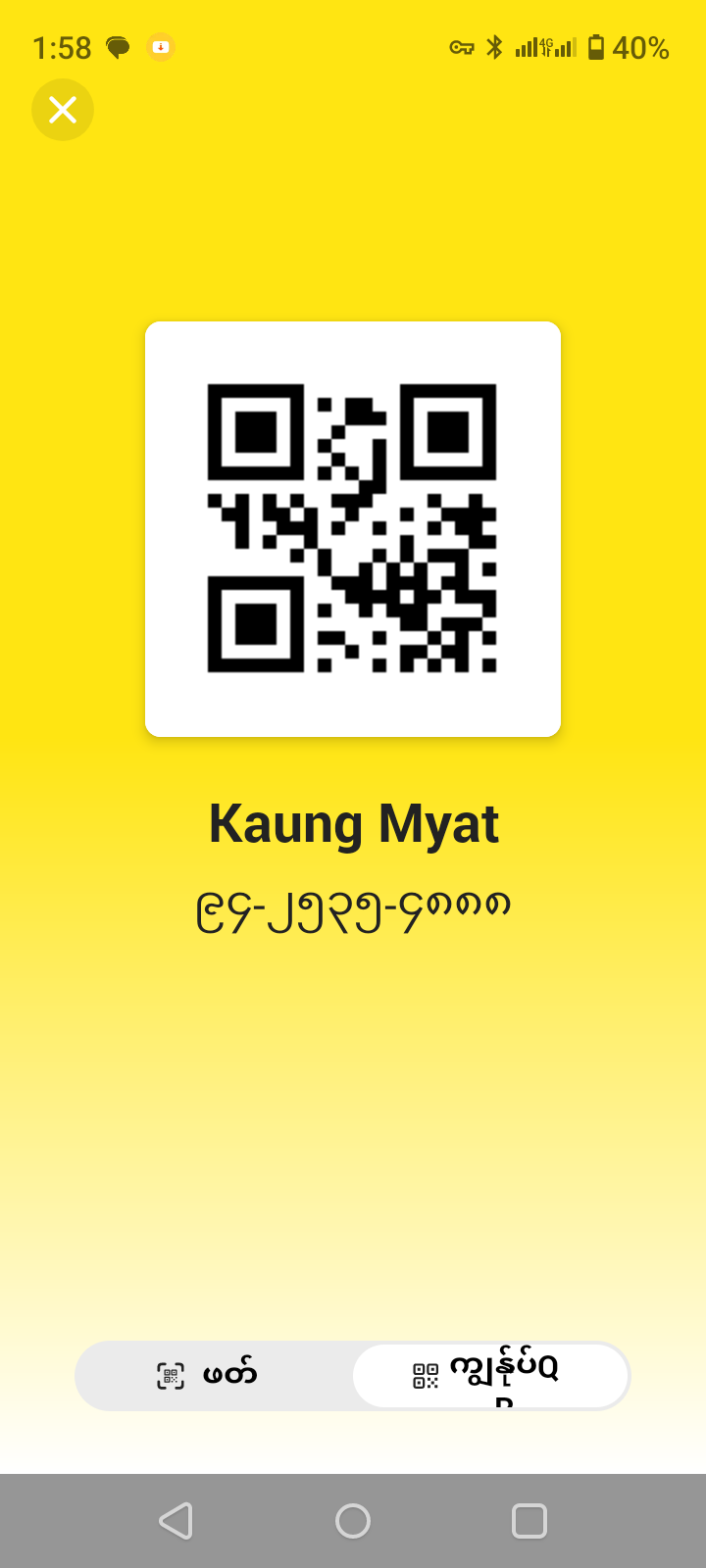Go back with system back button
This screenshot has height=1568, width=706.
176,1521
